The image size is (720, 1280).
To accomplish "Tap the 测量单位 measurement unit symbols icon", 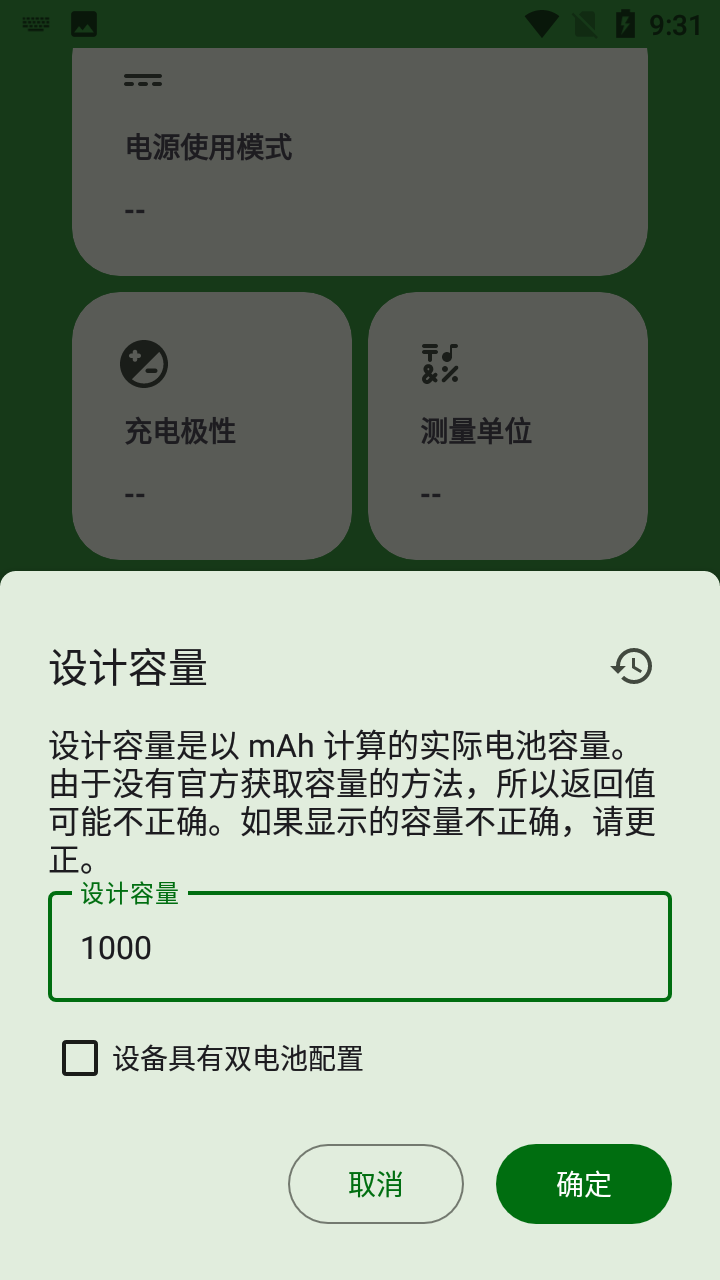I will [442, 363].
